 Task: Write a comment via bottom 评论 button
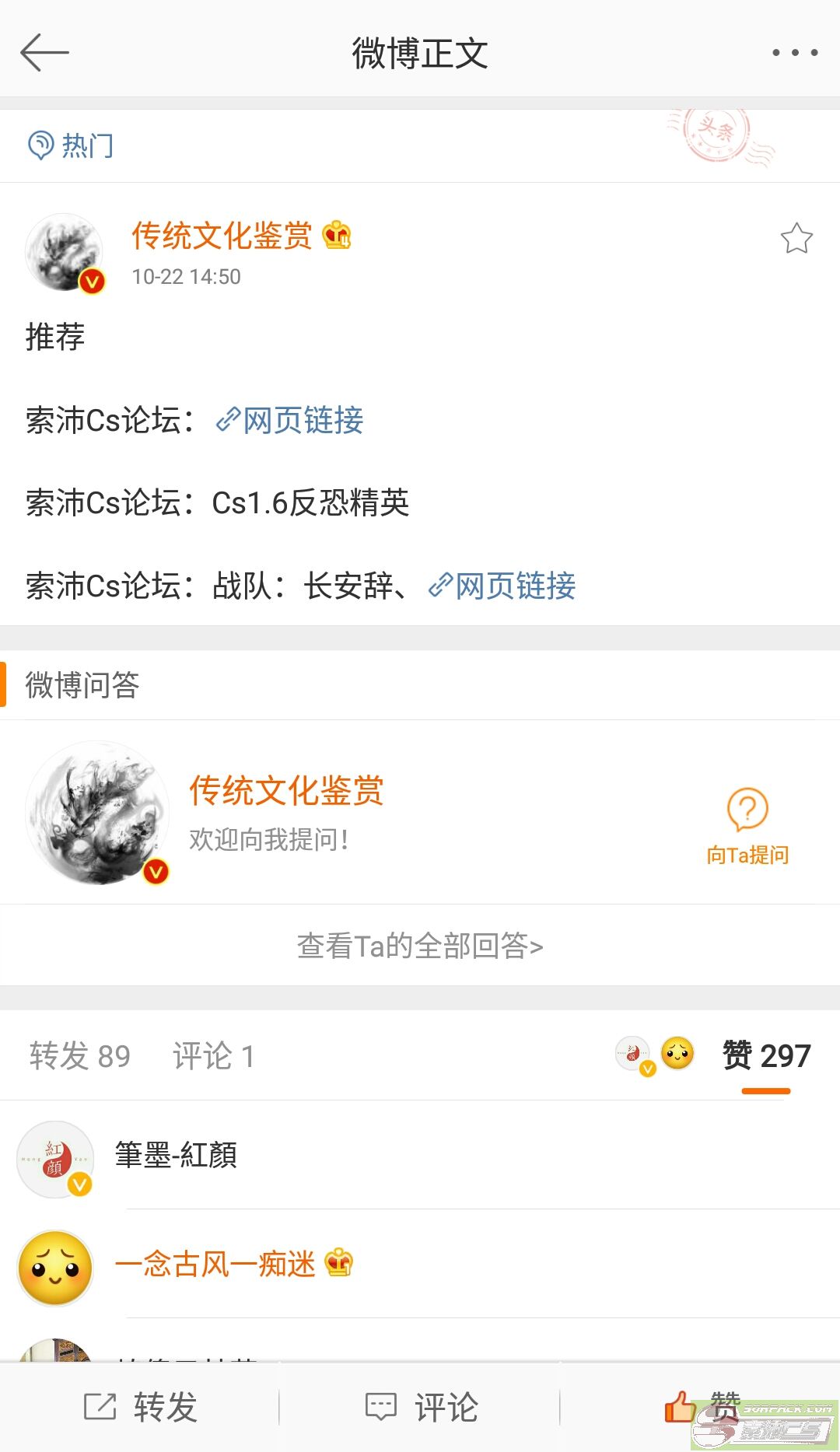(422, 1407)
